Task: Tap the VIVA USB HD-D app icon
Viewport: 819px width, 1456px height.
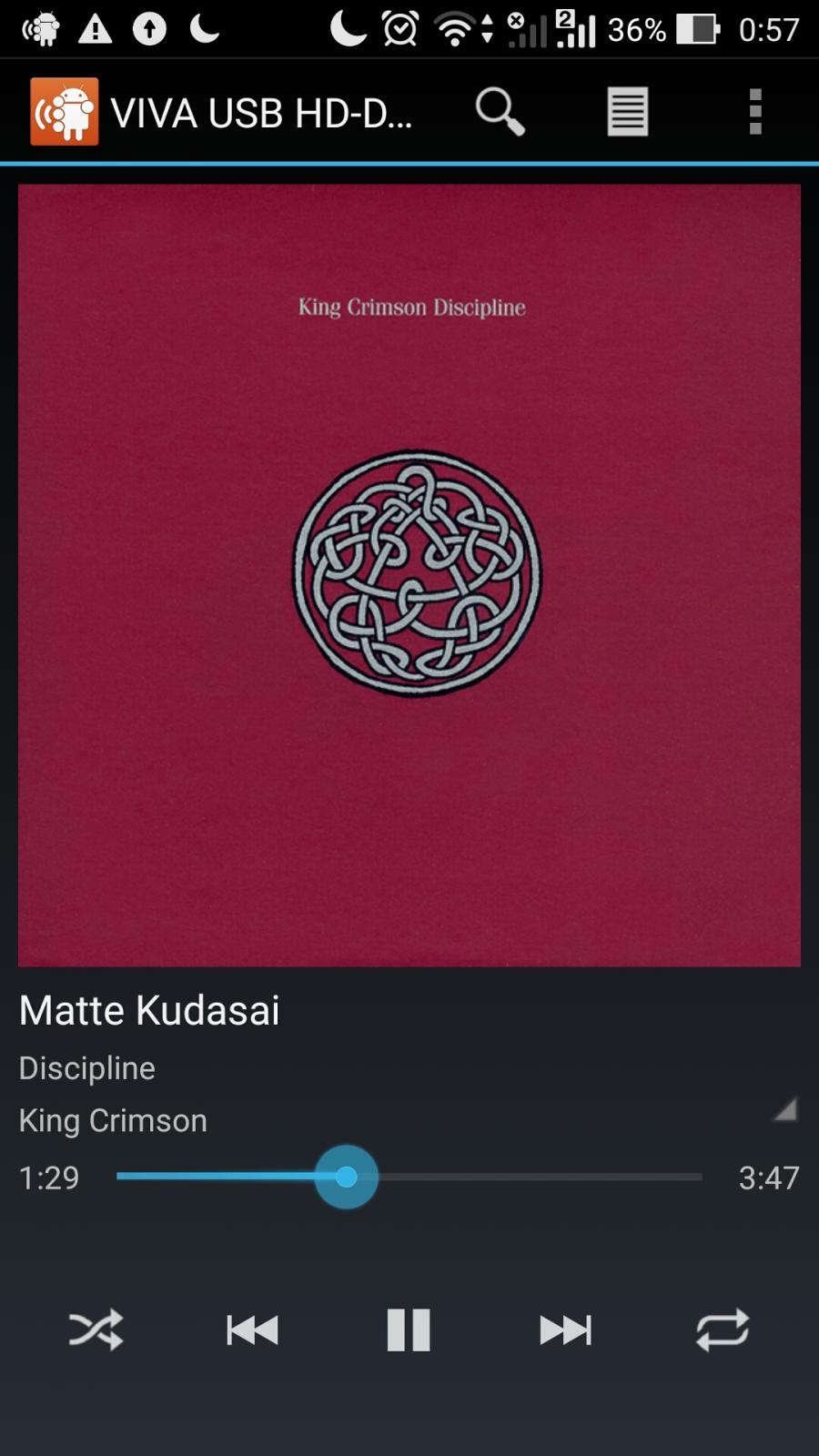Action: (x=64, y=112)
